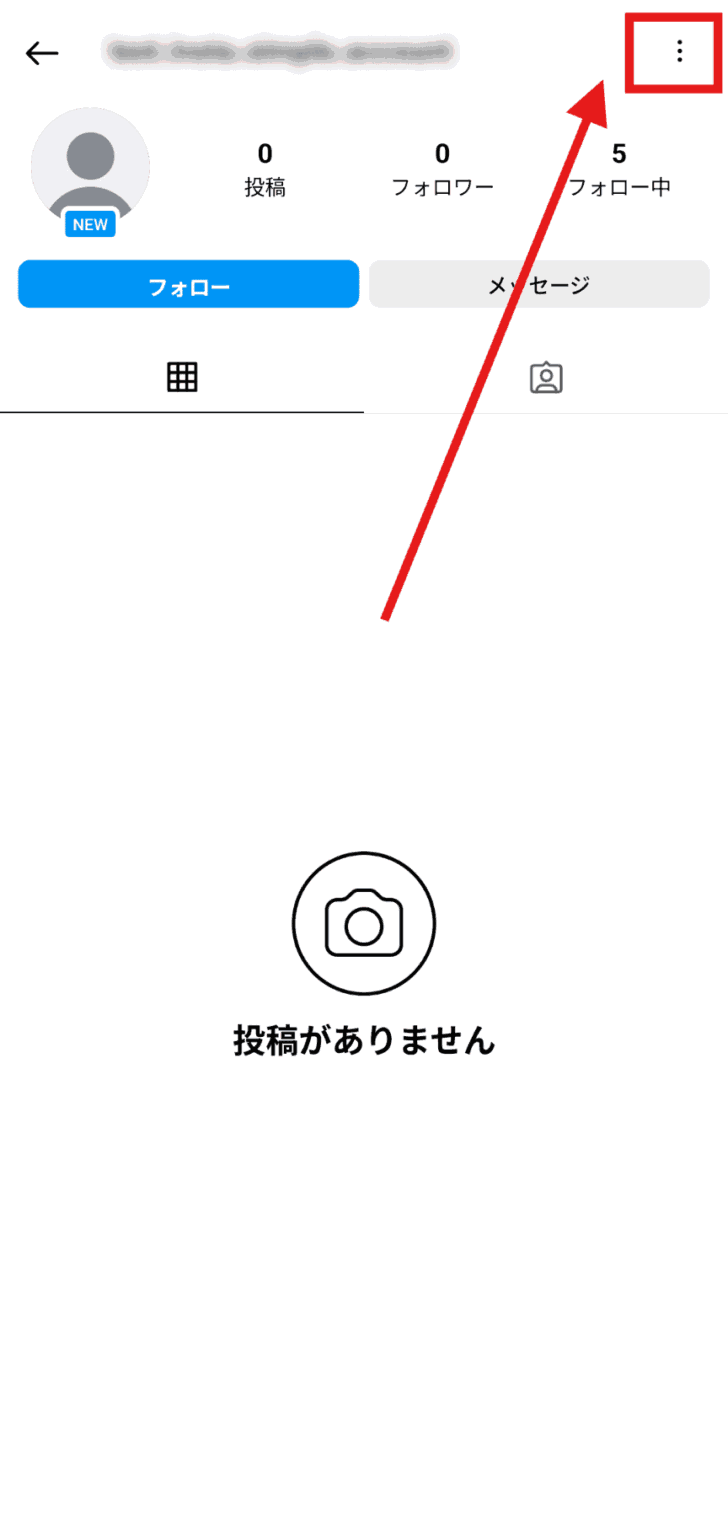Send a message via メッセージ button
Viewport: 728px width, 1536px height.
(539, 285)
